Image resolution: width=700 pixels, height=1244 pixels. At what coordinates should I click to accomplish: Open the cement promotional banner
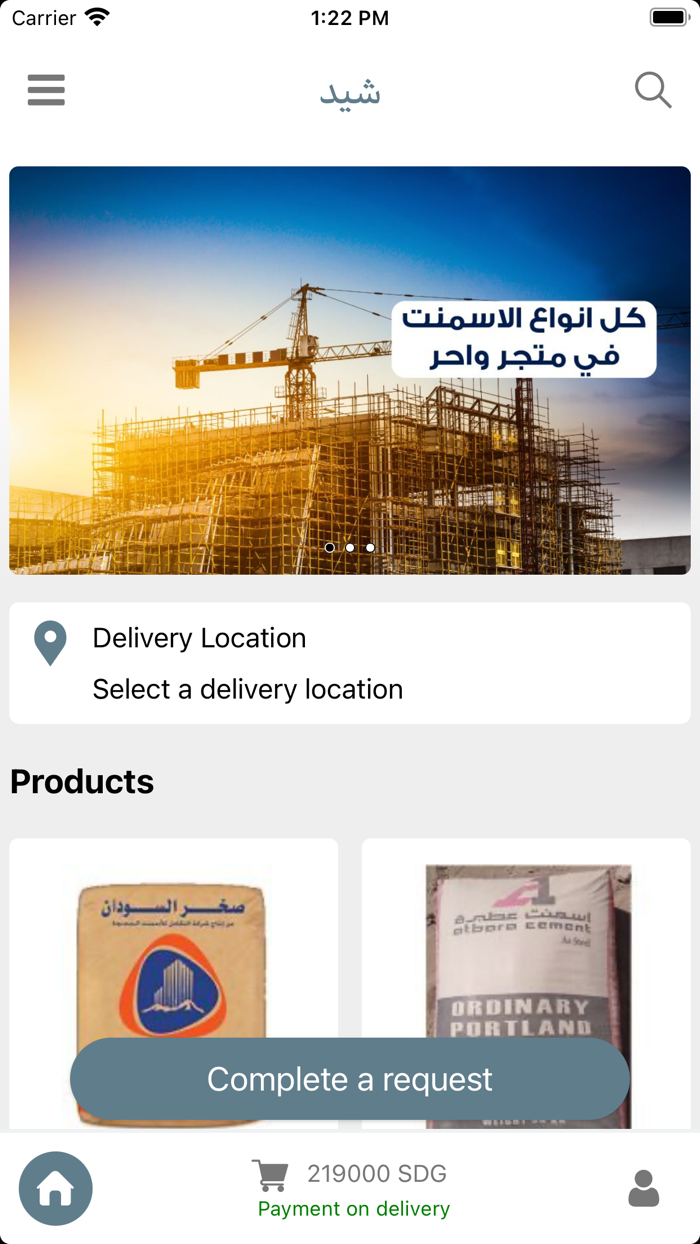pos(350,370)
